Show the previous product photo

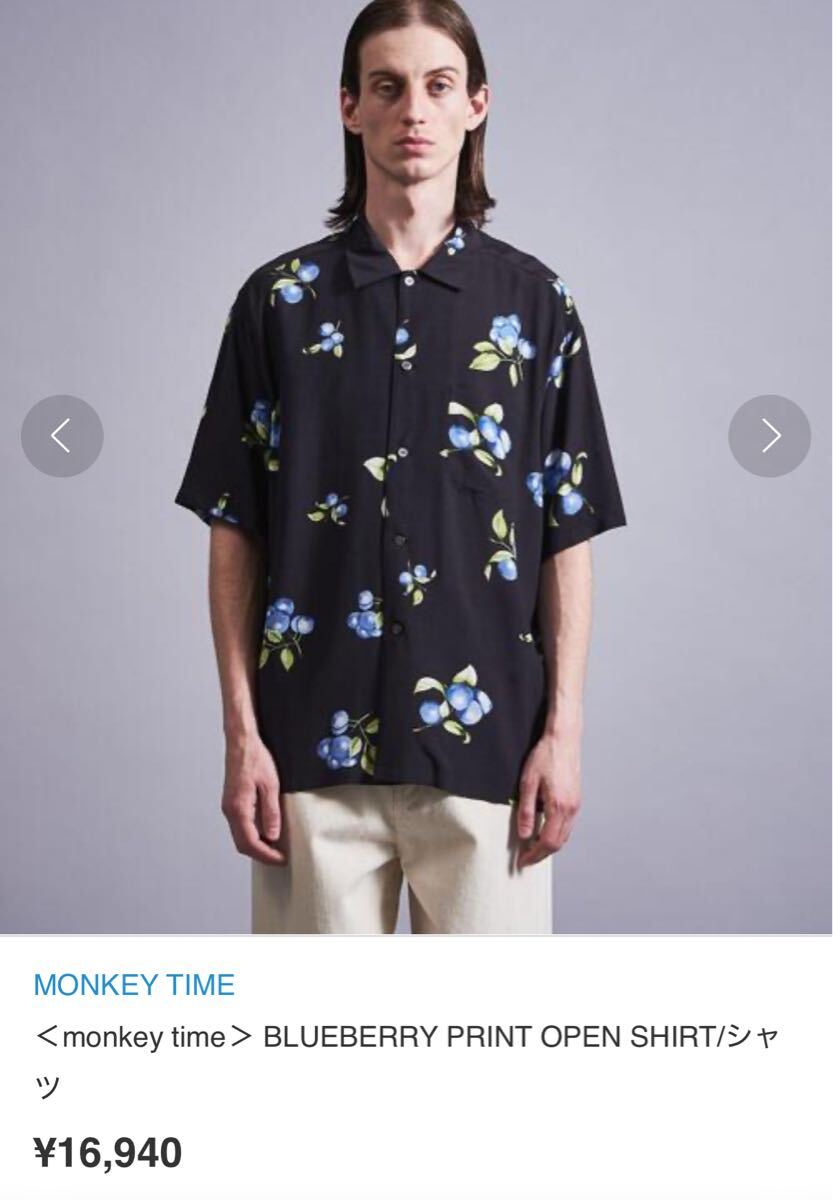62,436
